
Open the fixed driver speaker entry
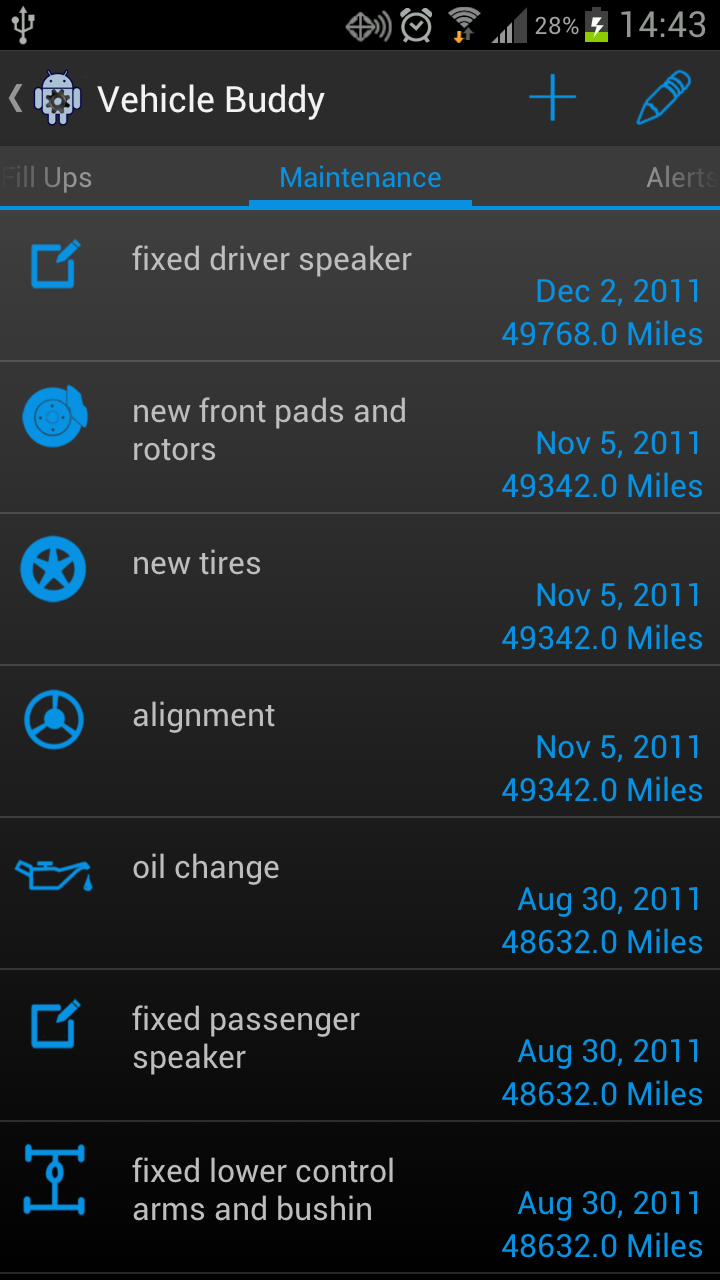(x=360, y=286)
